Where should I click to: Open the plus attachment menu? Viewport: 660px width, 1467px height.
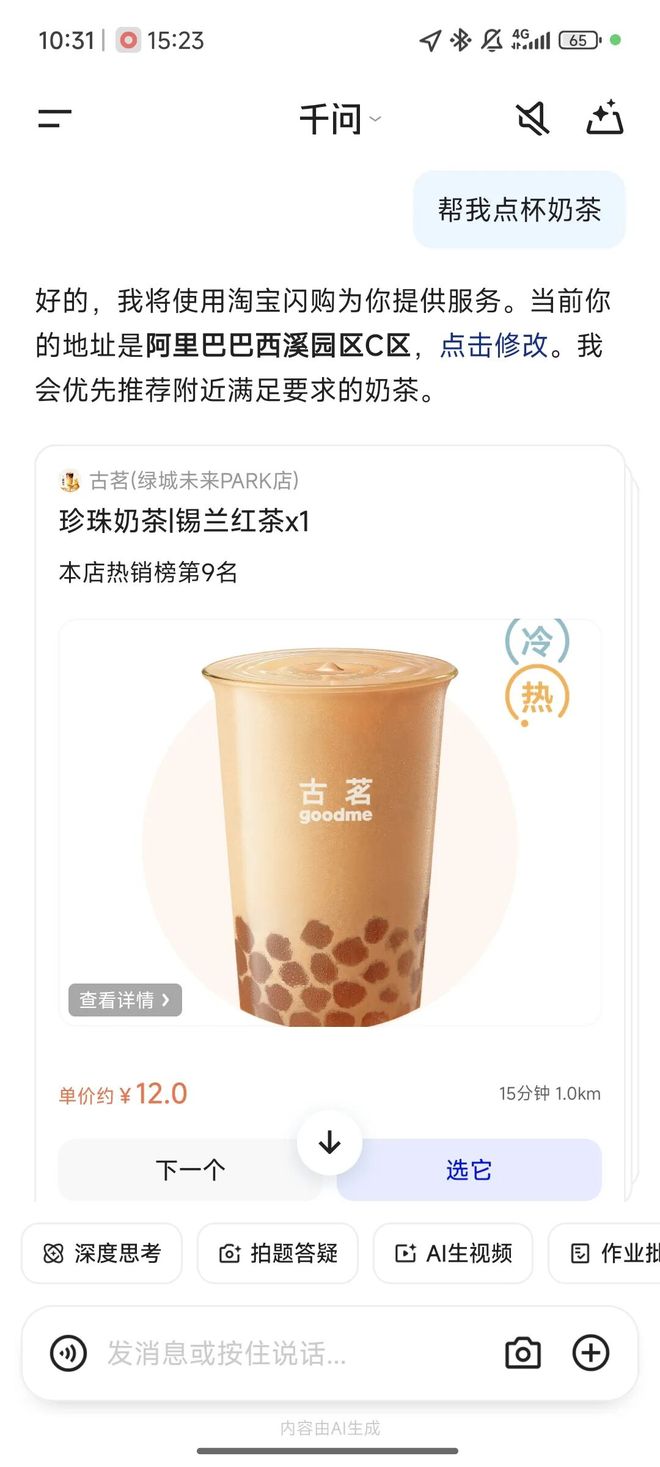coord(590,1354)
